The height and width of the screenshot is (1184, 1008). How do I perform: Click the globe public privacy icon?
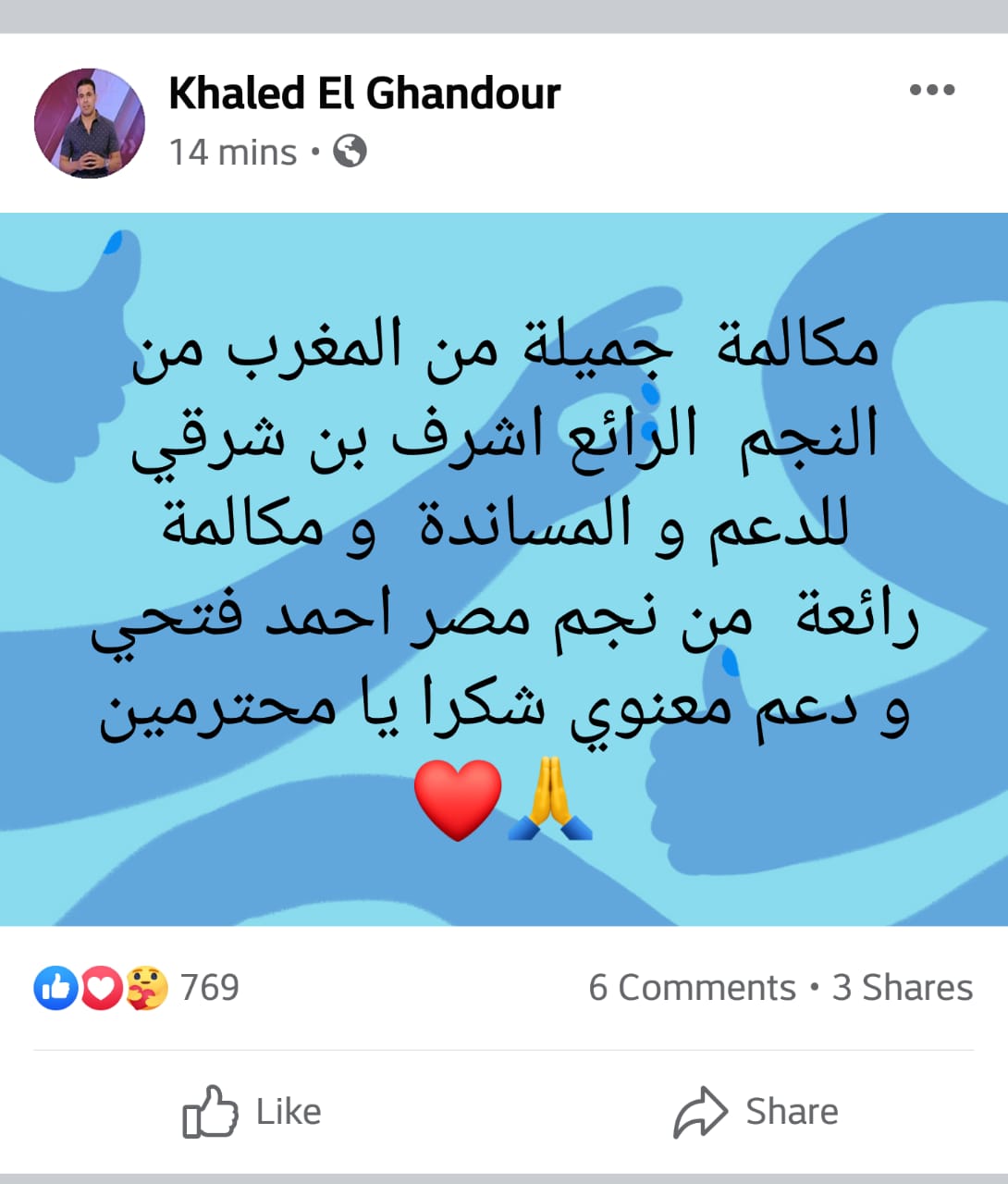(350, 151)
